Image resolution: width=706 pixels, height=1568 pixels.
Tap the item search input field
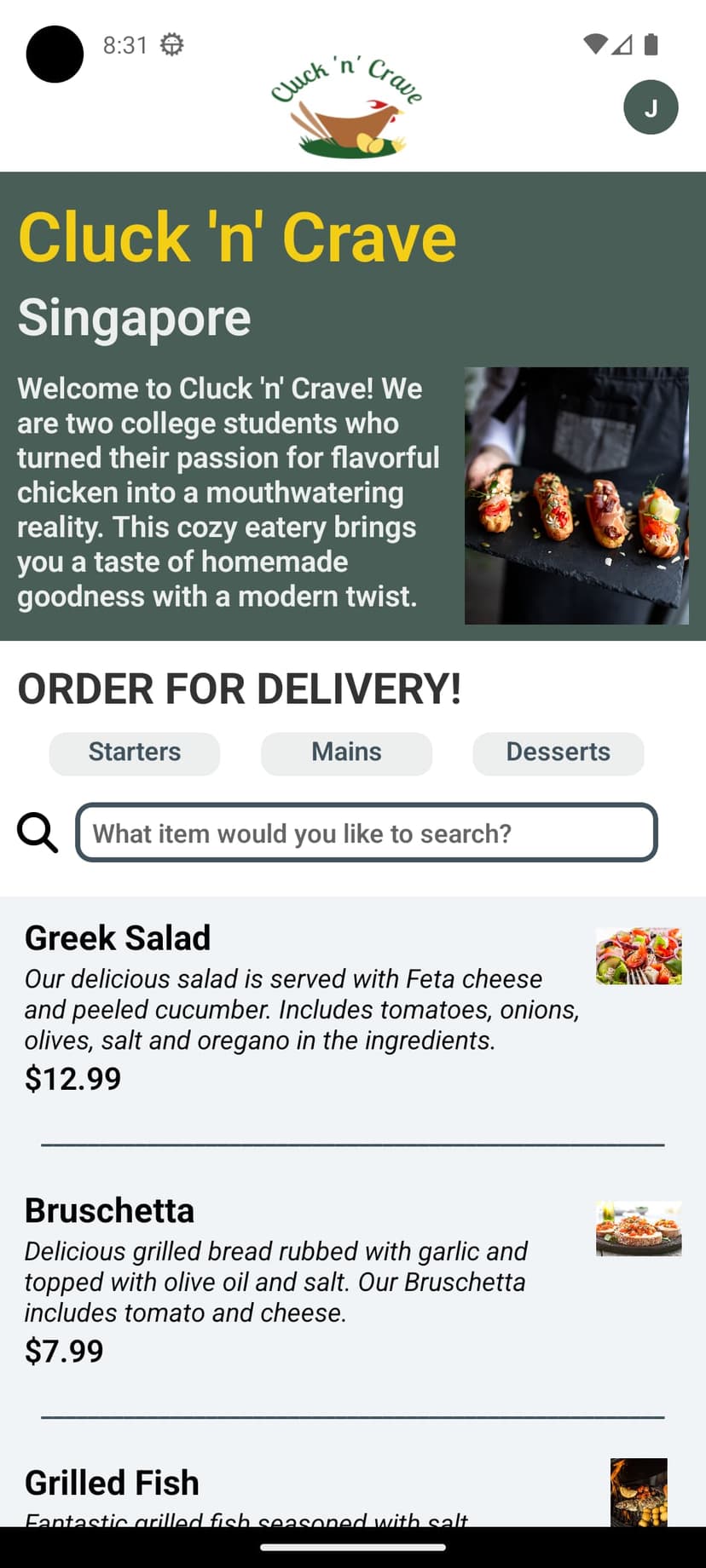[x=367, y=833]
